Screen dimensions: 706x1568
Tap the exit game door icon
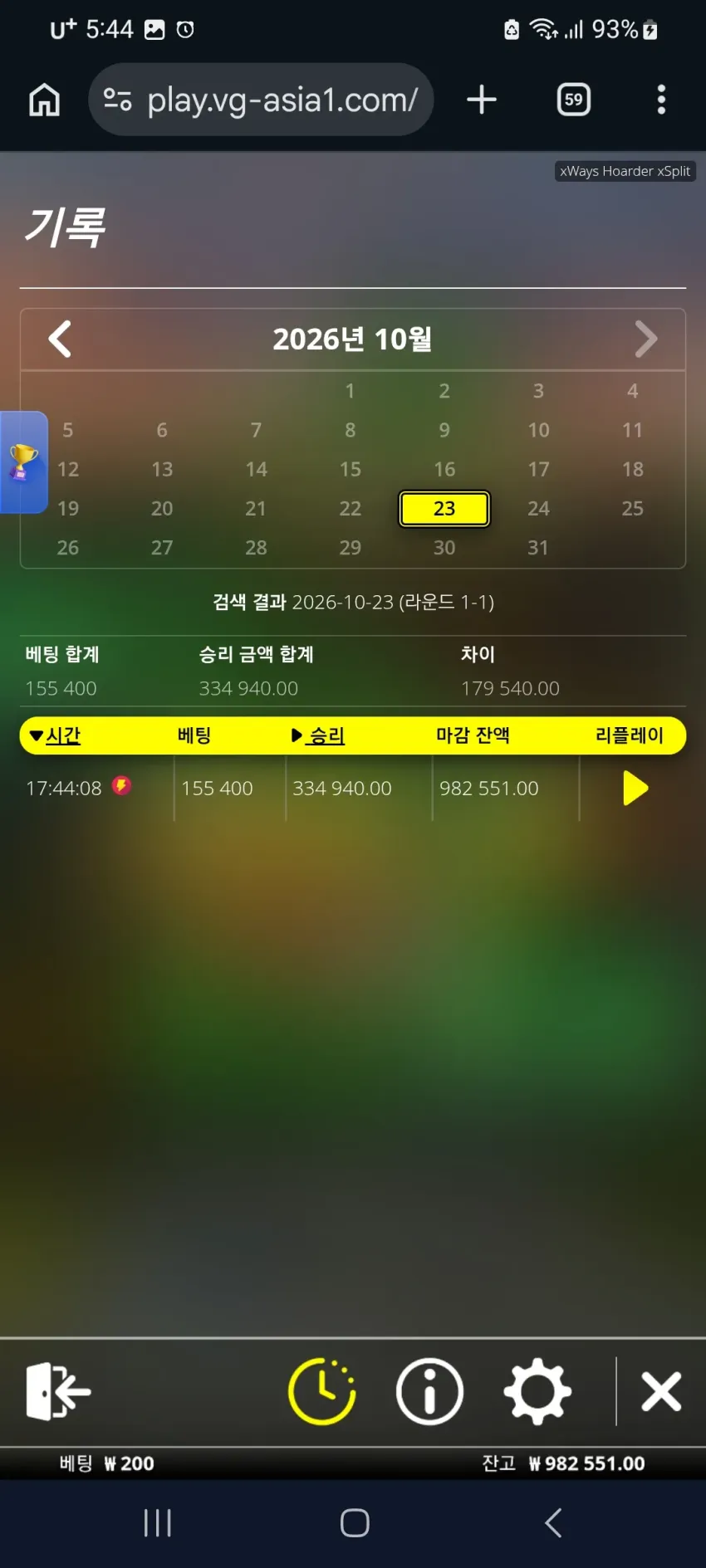pos(57,1390)
